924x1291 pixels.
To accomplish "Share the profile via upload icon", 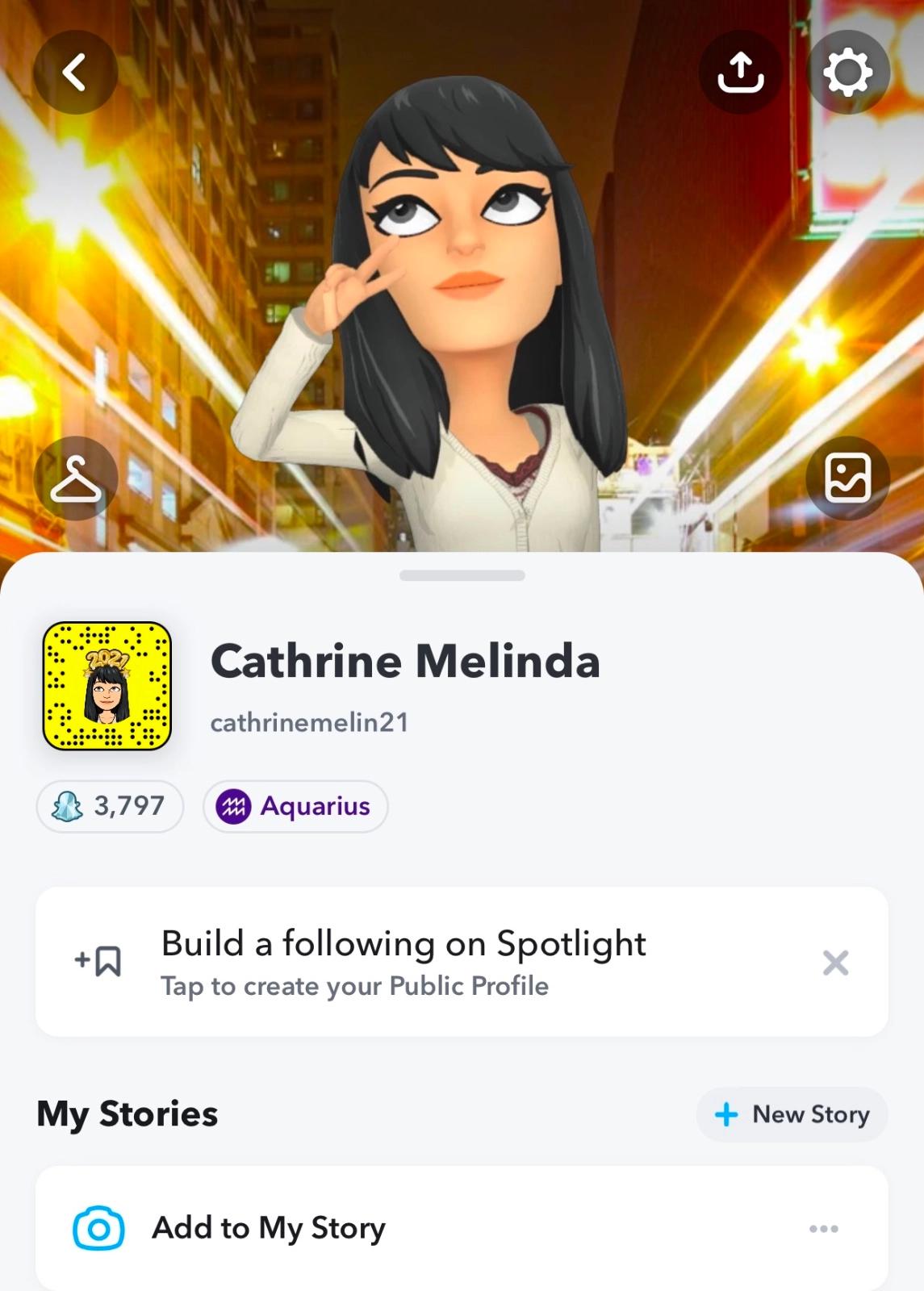I will [x=740, y=73].
